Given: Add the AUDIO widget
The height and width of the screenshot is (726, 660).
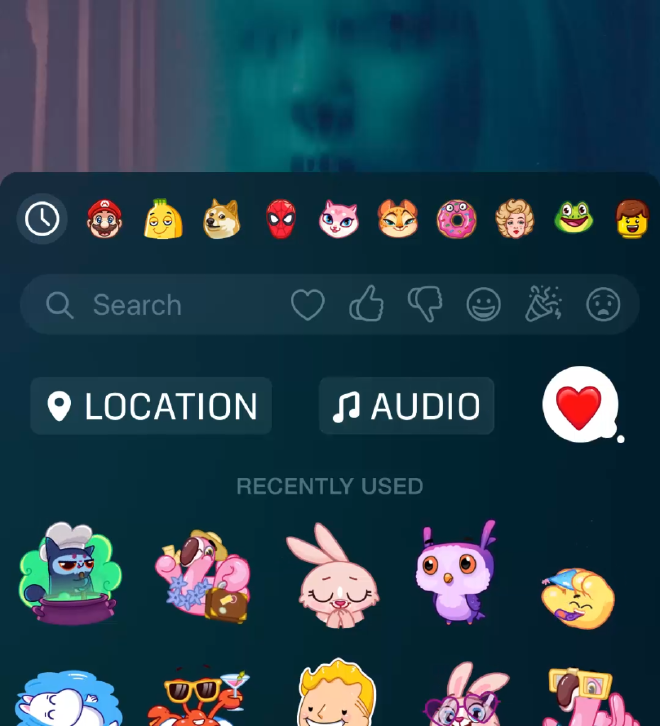Looking at the screenshot, I should tap(406, 406).
